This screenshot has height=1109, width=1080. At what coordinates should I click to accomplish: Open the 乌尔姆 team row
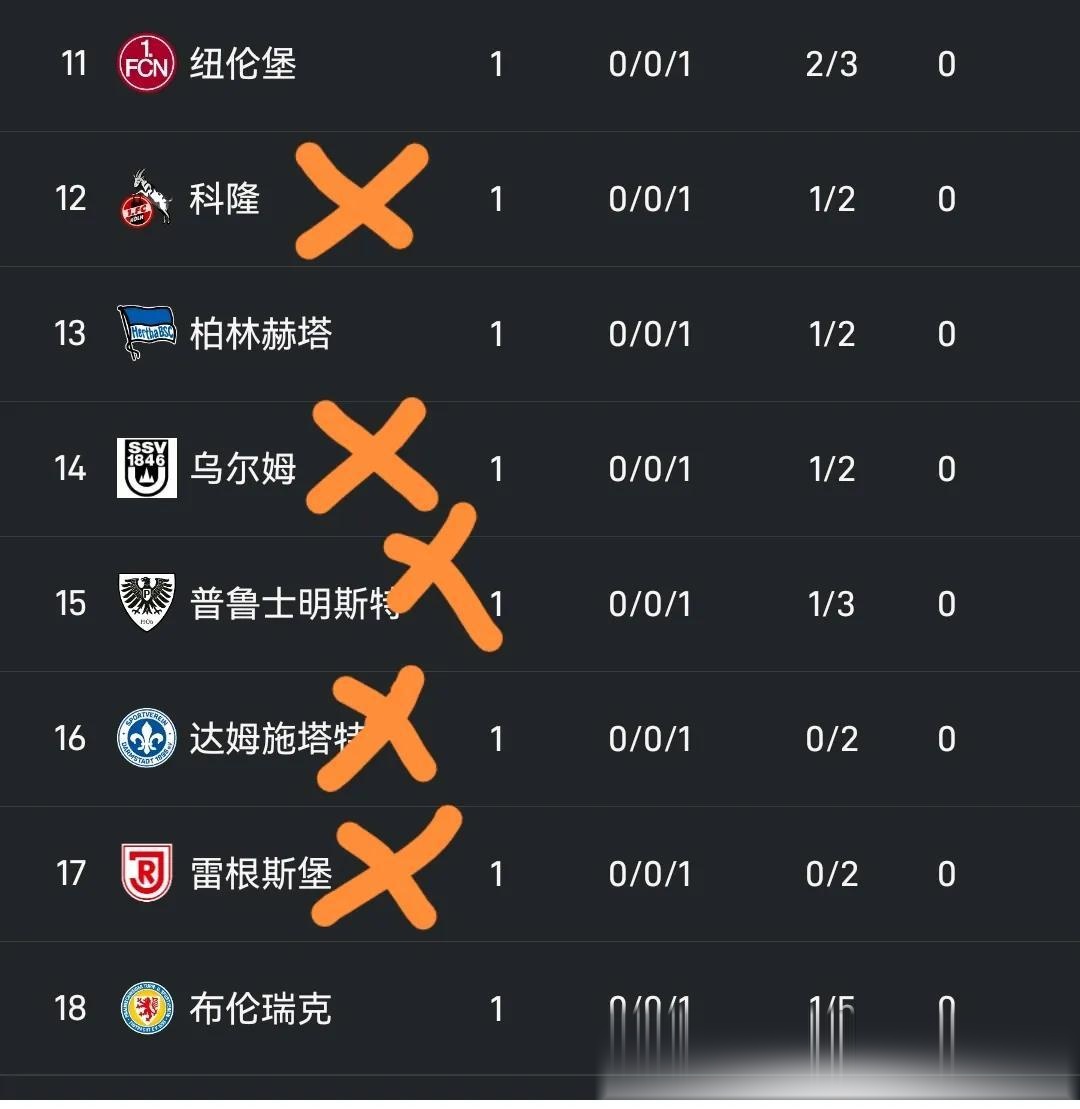point(242,469)
